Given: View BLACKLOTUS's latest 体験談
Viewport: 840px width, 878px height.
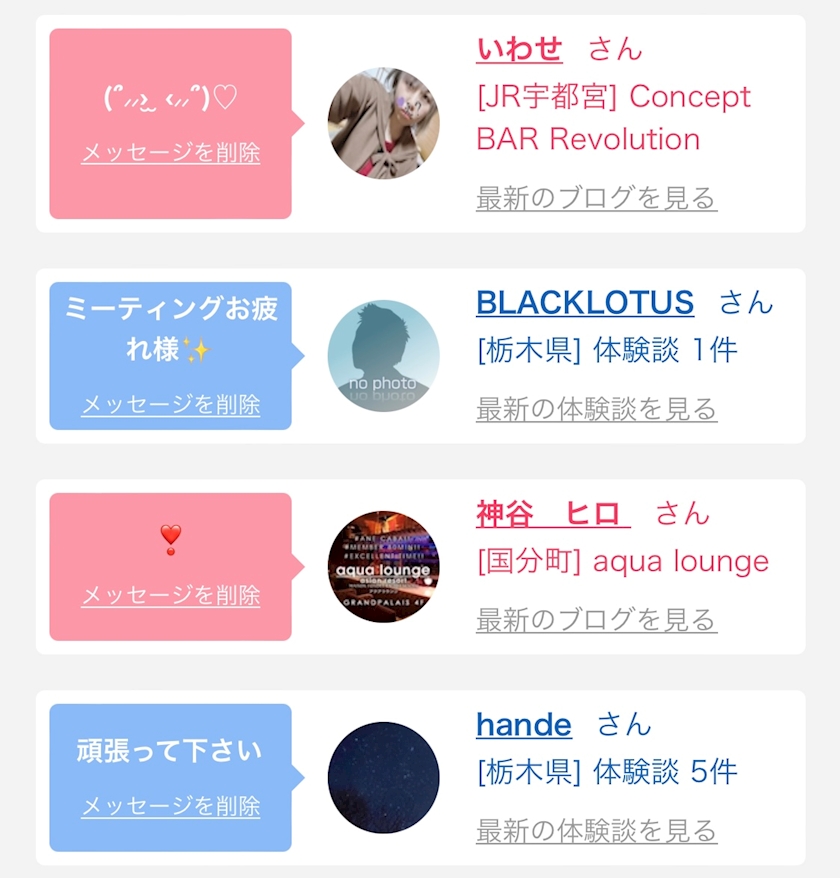Looking at the screenshot, I should (x=596, y=409).
